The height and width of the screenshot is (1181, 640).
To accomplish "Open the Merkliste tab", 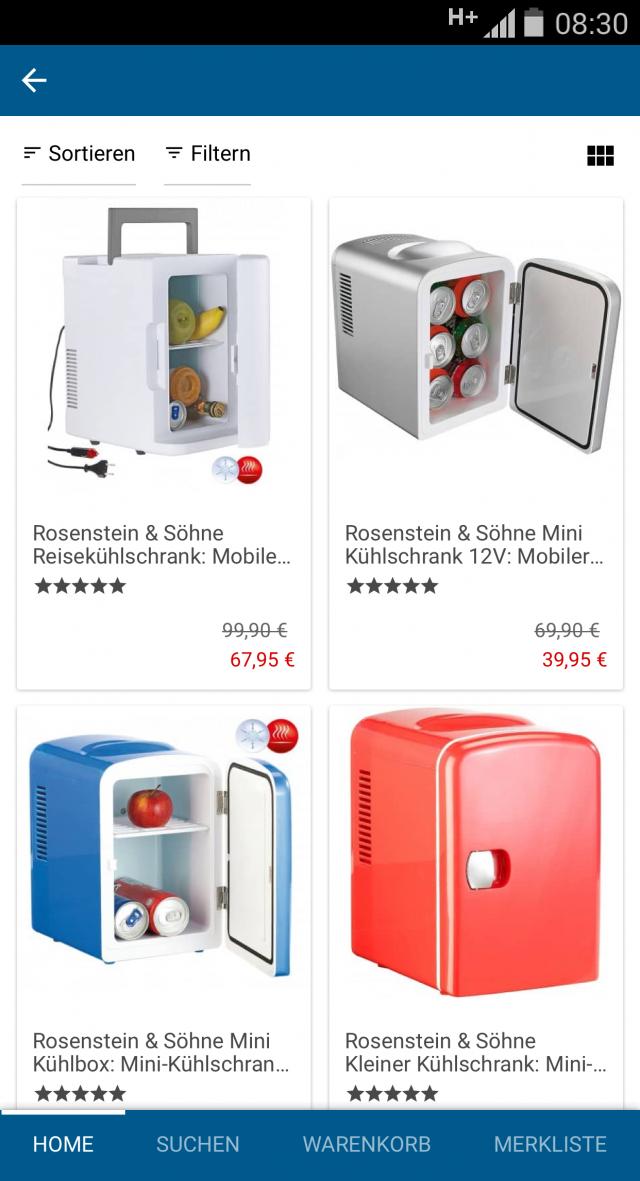I will pos(550,1144).
